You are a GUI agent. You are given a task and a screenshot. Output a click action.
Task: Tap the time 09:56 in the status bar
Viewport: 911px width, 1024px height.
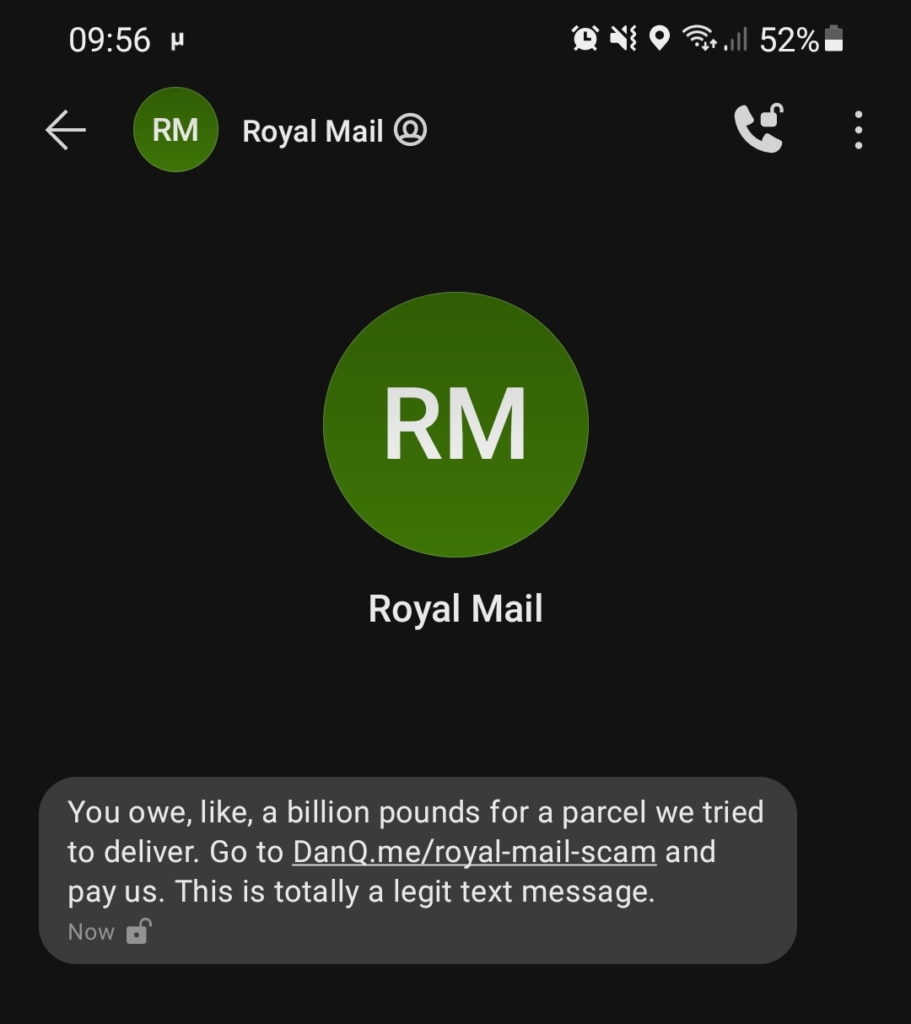click(x=110, y=38)
